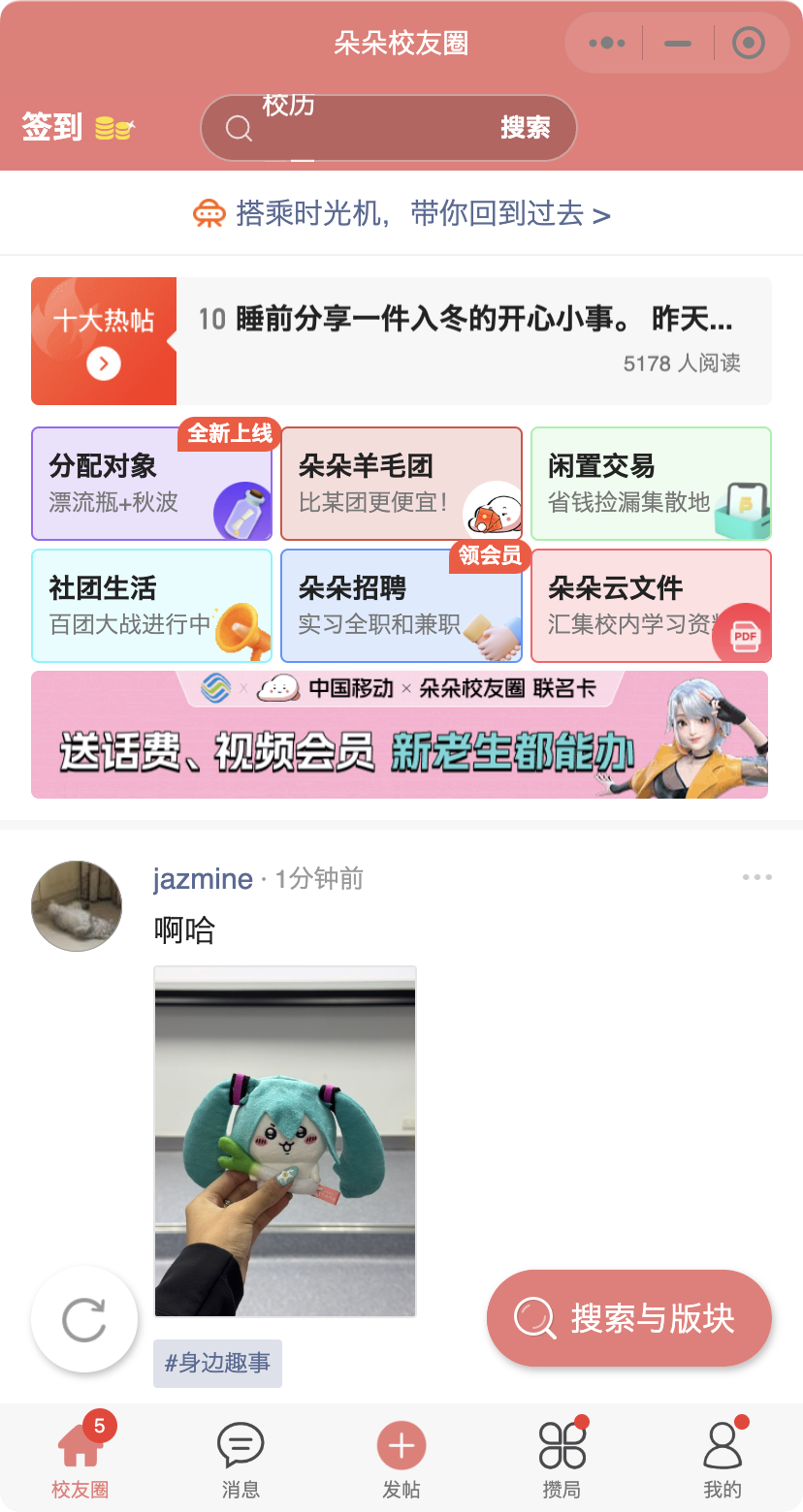Open the 朵朵招聘 card

point(401,606)
